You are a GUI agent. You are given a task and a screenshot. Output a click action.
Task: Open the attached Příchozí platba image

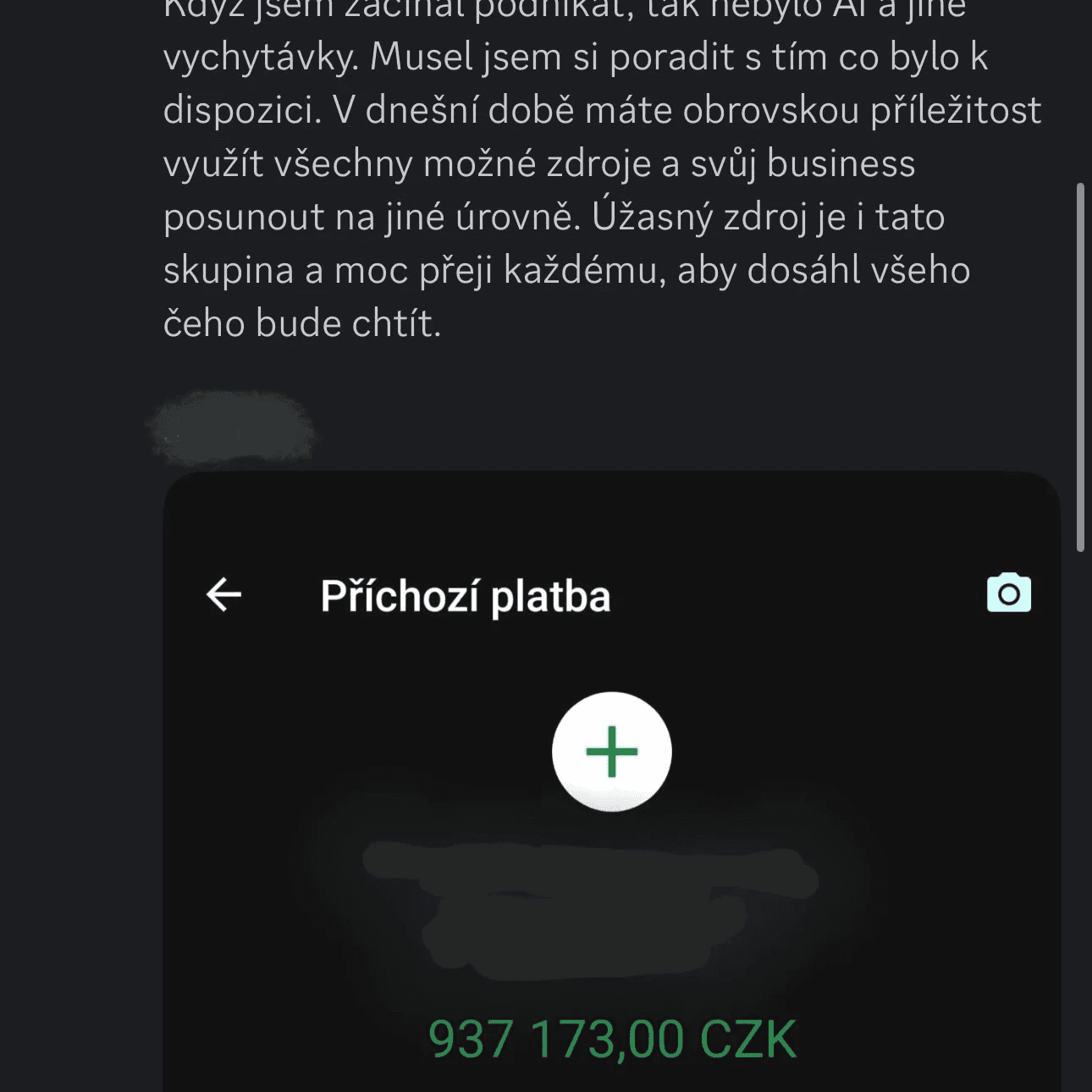(x=611, y=781)
